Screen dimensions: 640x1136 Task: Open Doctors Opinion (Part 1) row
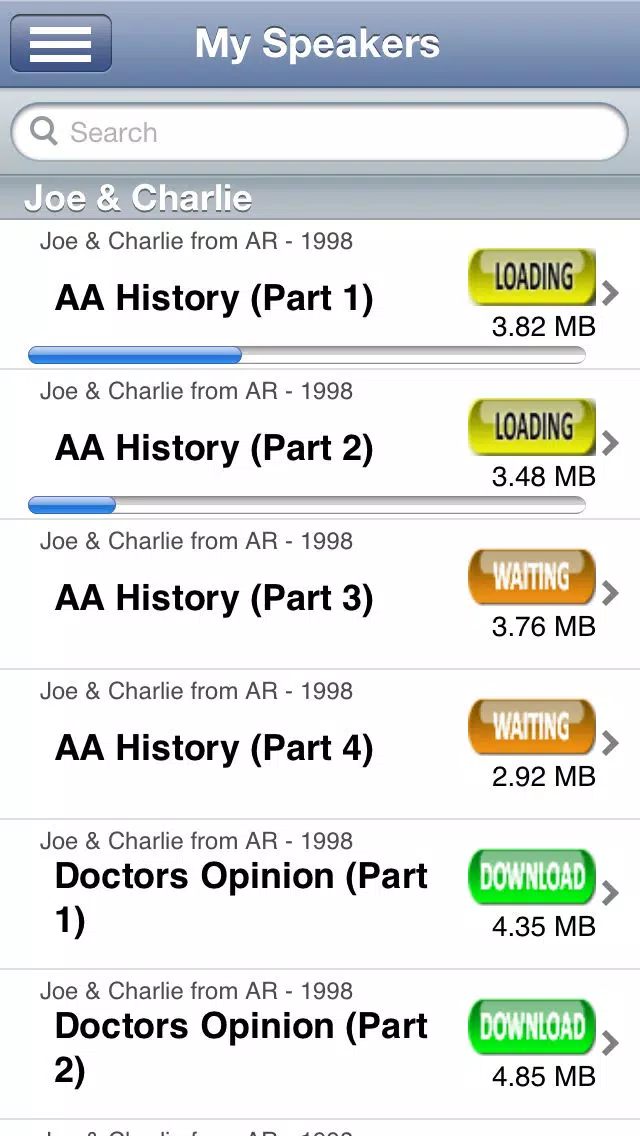click(x=320, y=895)
